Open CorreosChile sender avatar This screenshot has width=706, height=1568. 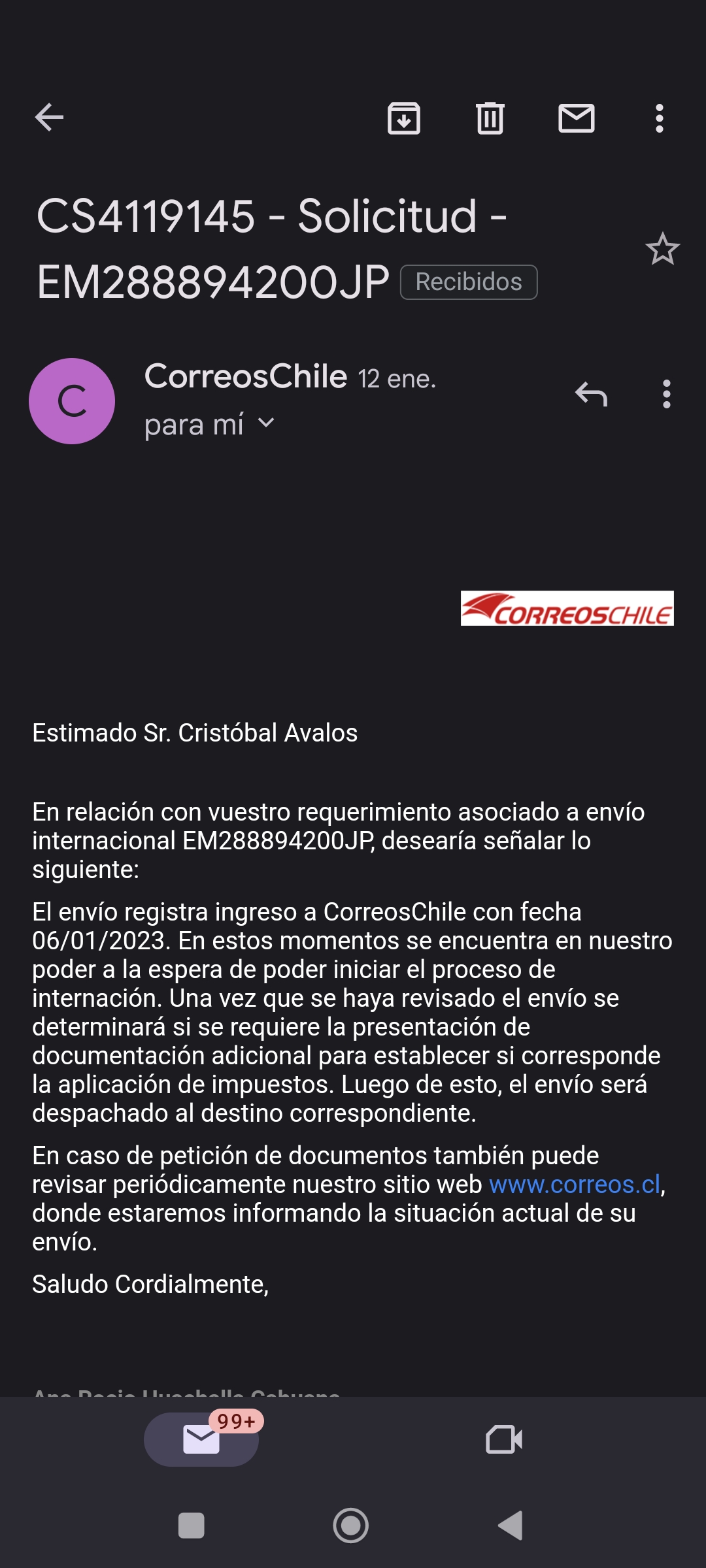(x=72, y=401)
